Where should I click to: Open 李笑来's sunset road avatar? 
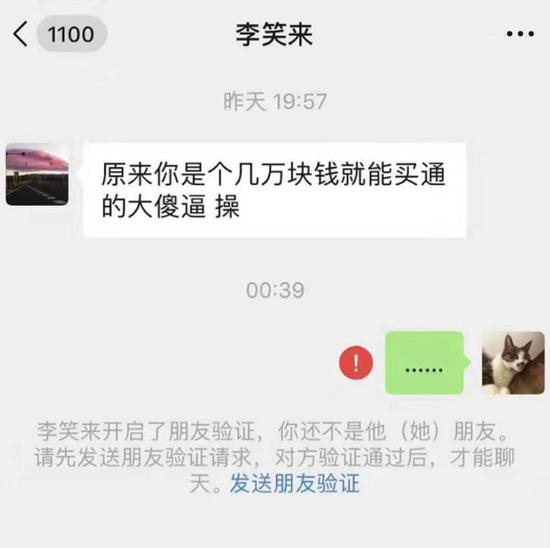pos(37,174)
